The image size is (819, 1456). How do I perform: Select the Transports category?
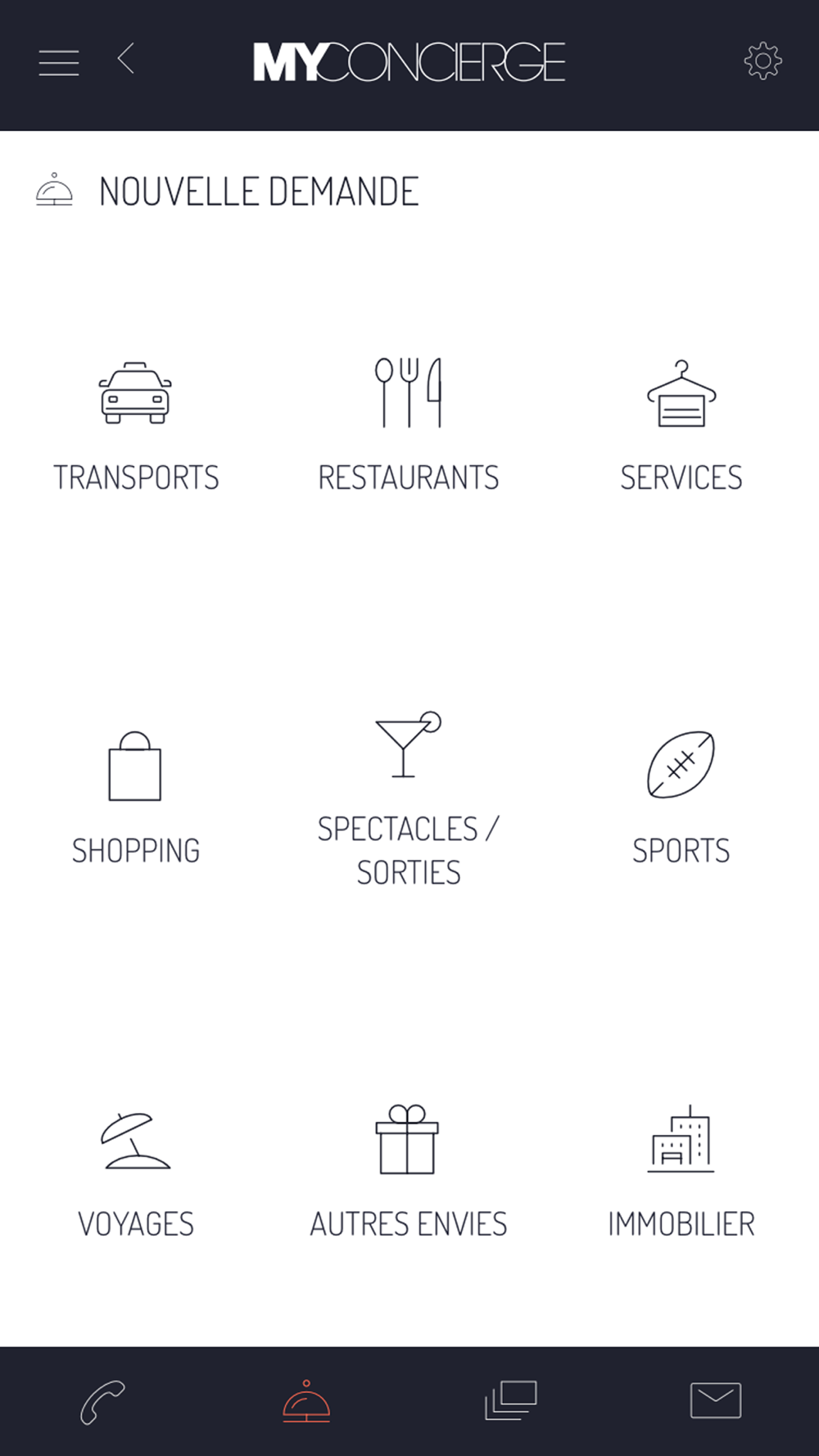136,427
